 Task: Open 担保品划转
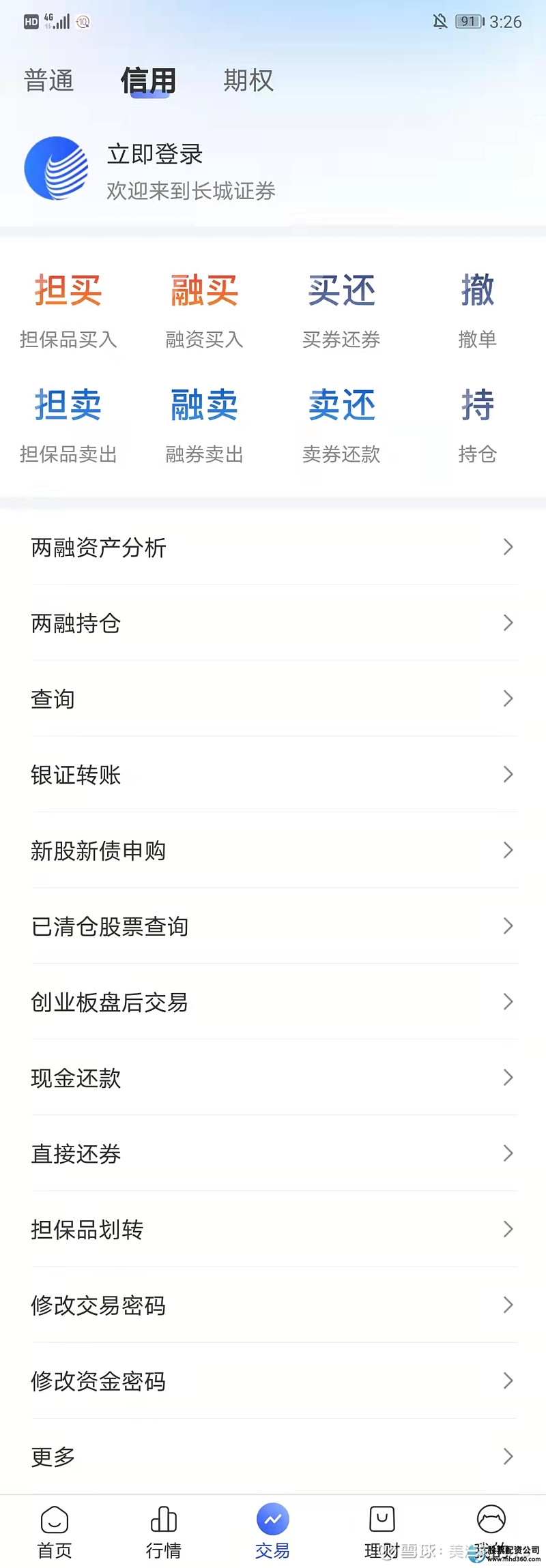click(x=273, y=1229)
